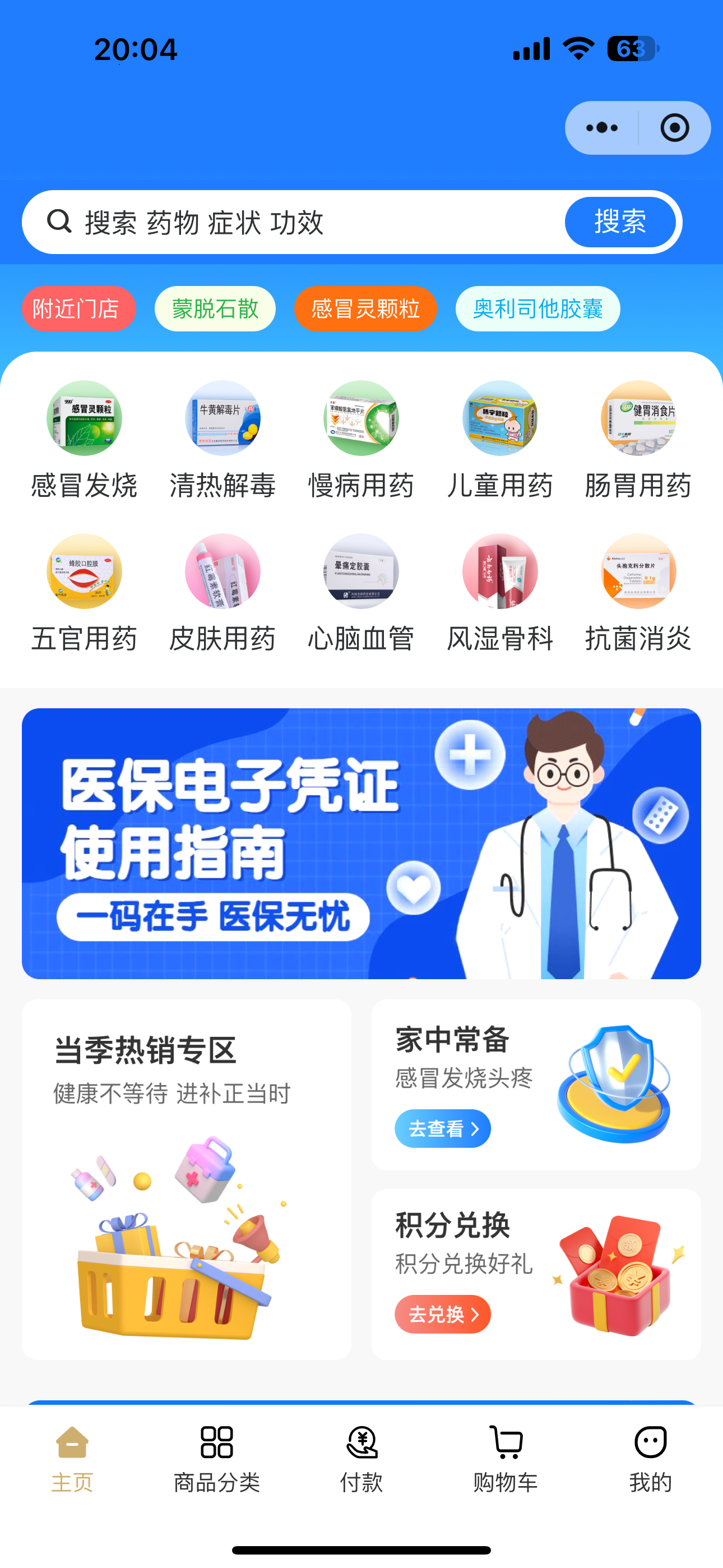Tap the 附近门店 quick tag
The image size is (723, 1568).
pos(78,308)
